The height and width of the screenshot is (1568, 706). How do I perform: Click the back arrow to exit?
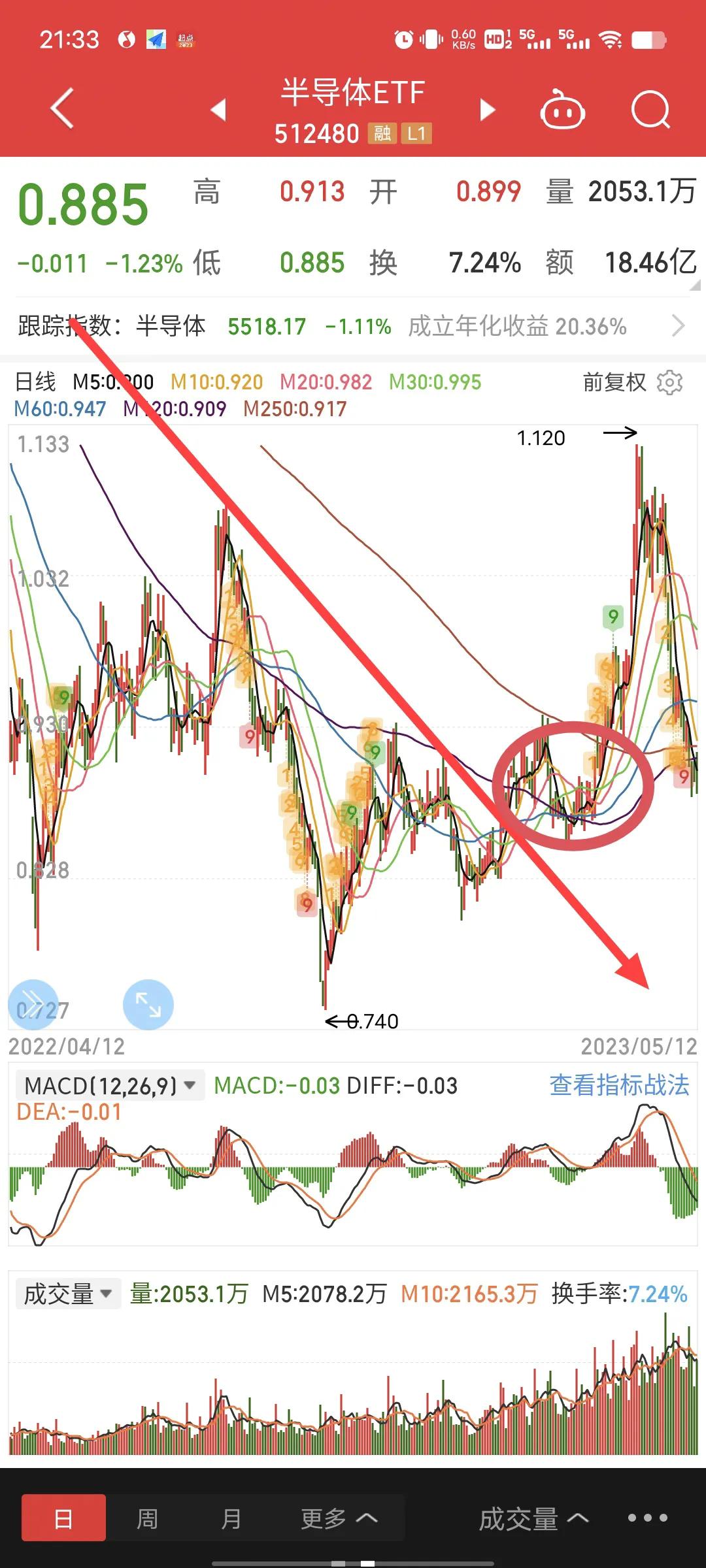(60, 108)
